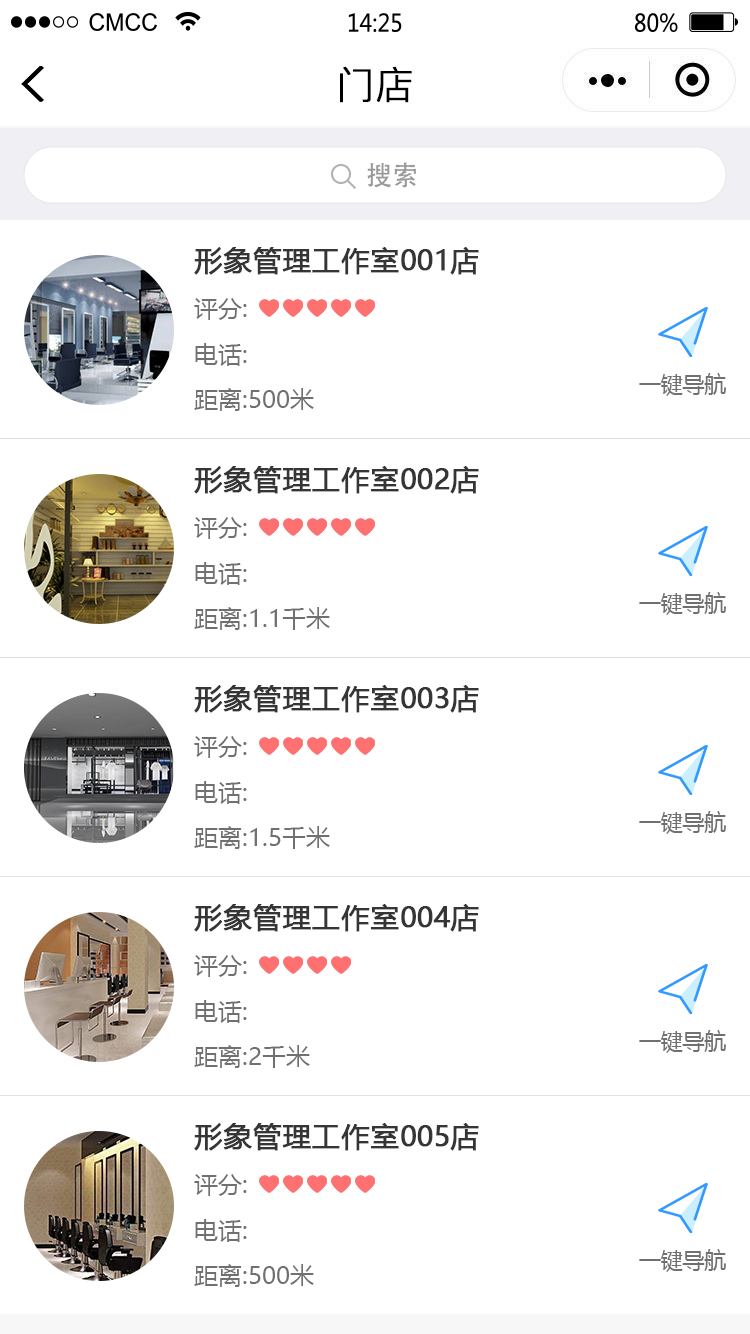The width and height of the screenshot is (750, 1334).
Task: Open store 形象管理工作室002店
Action: coord(336,481)
